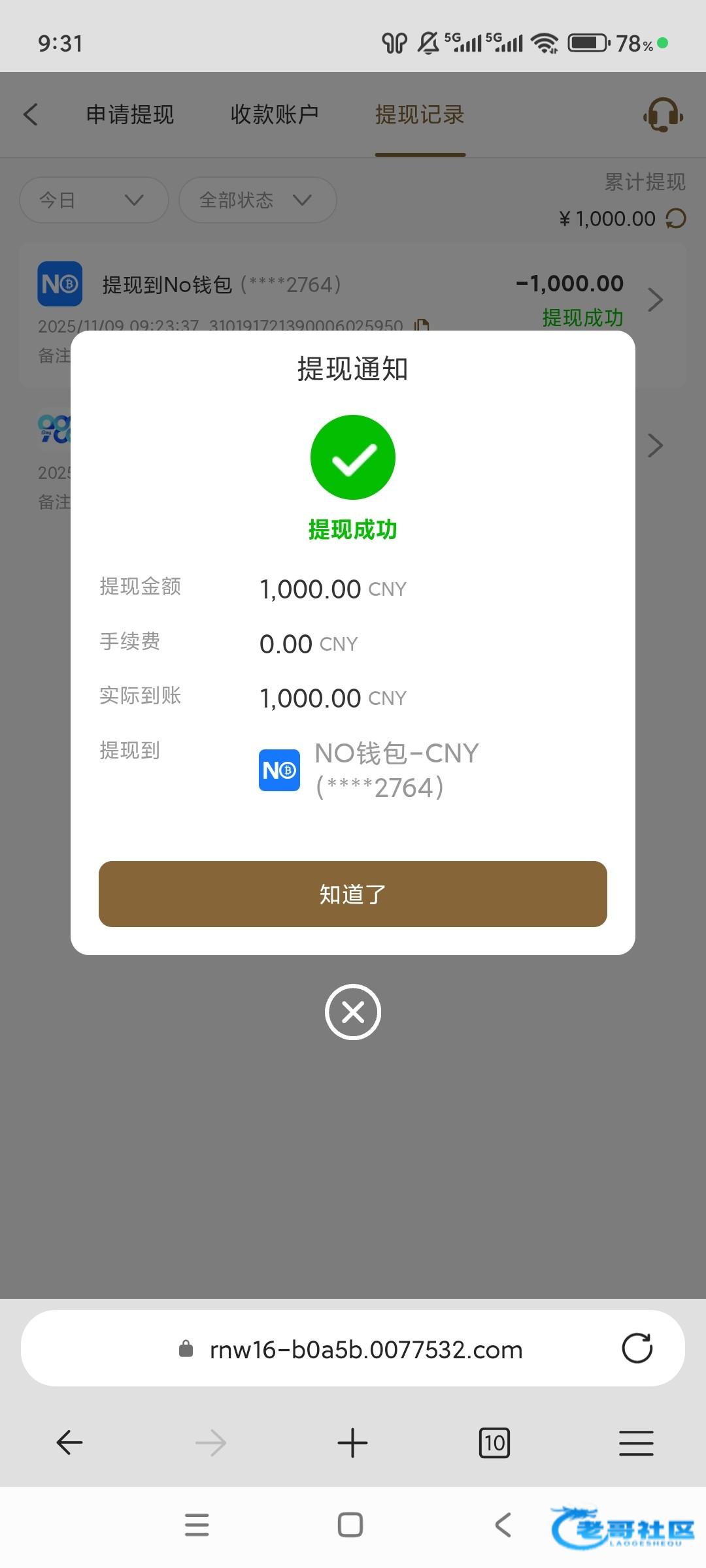This screenshot has width=706, height=1568.
Task: View the 10 open tabs
Action: click(x=495, y=1443)
